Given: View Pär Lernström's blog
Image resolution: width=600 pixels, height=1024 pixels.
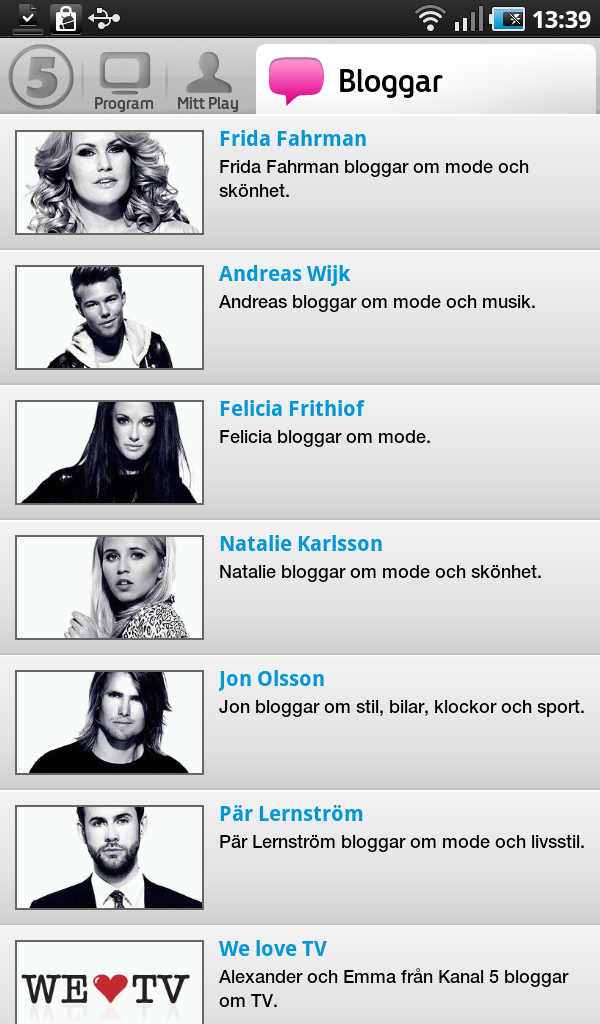Looking at the screenshot, I should [300, 857].
